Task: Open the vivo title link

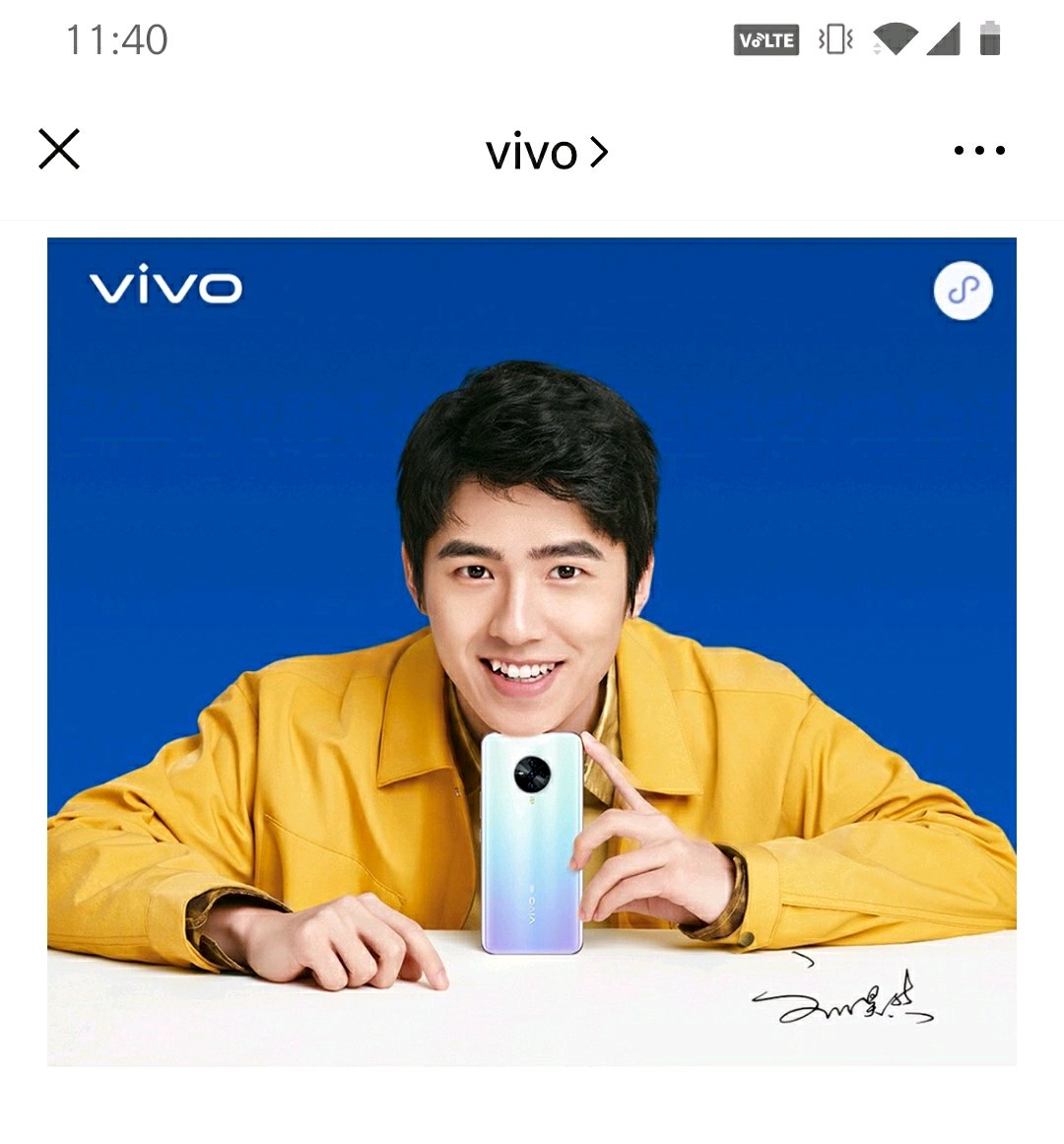Action: click(x=546, y=152)
